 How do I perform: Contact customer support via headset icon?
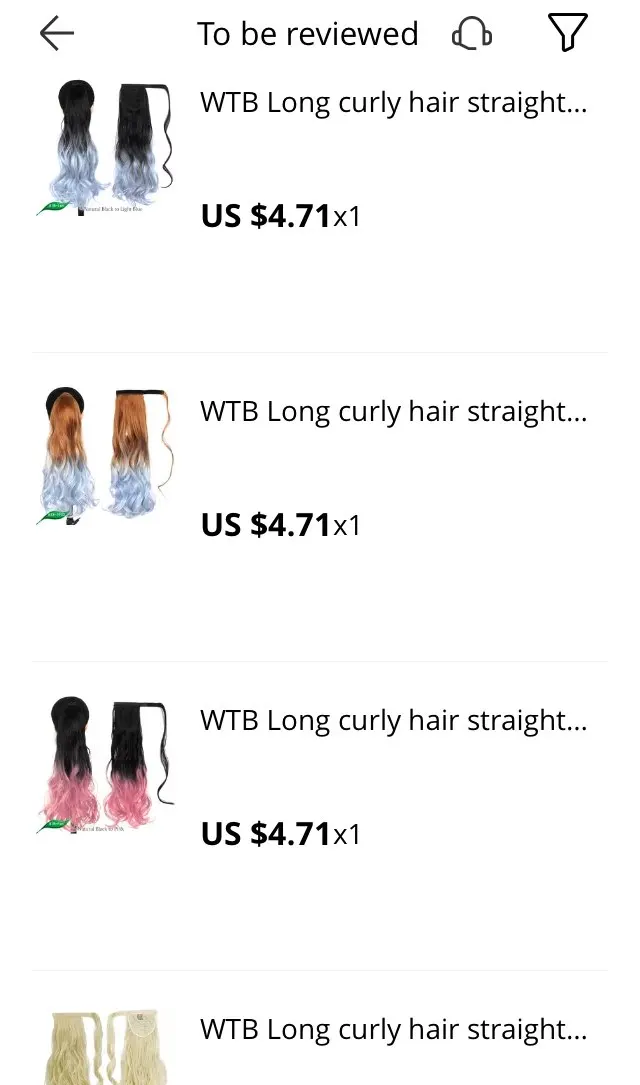point(471,34)
